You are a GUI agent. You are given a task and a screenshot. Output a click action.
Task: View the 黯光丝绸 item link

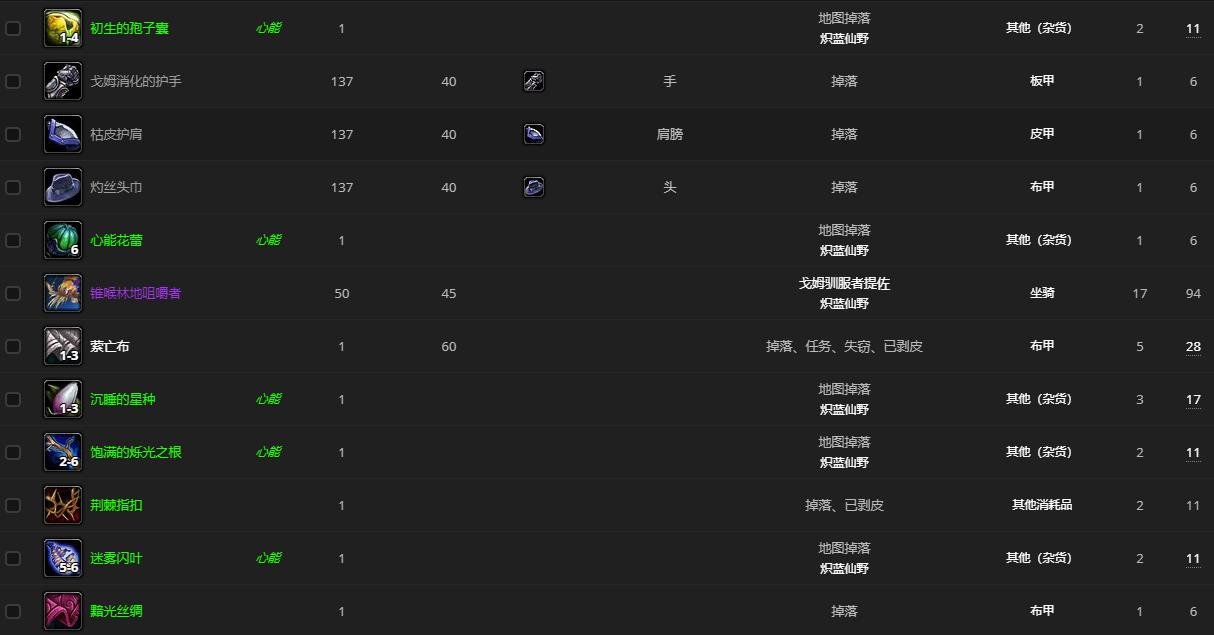pos(116,611)
